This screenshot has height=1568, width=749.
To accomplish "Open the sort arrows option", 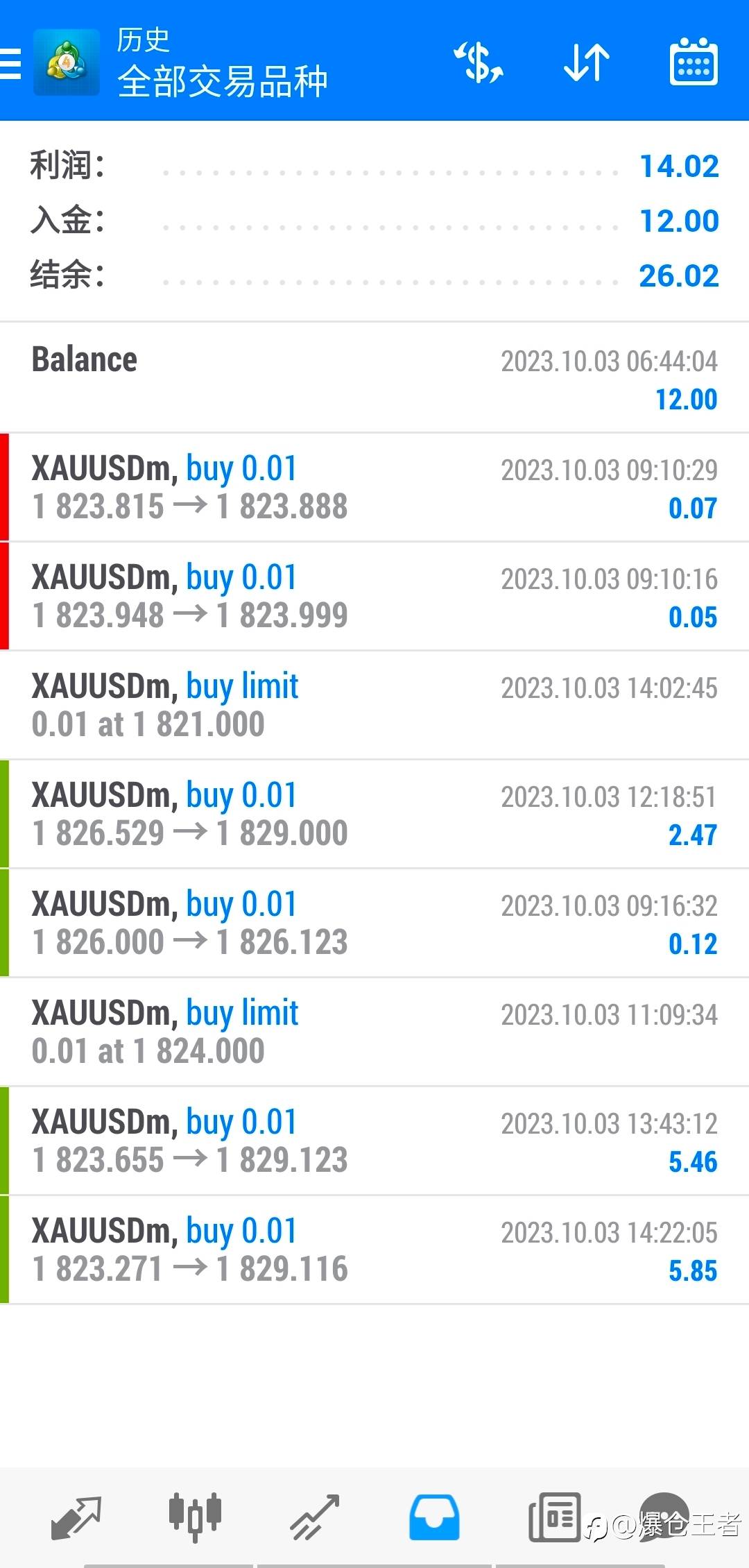I will (587, 62).
